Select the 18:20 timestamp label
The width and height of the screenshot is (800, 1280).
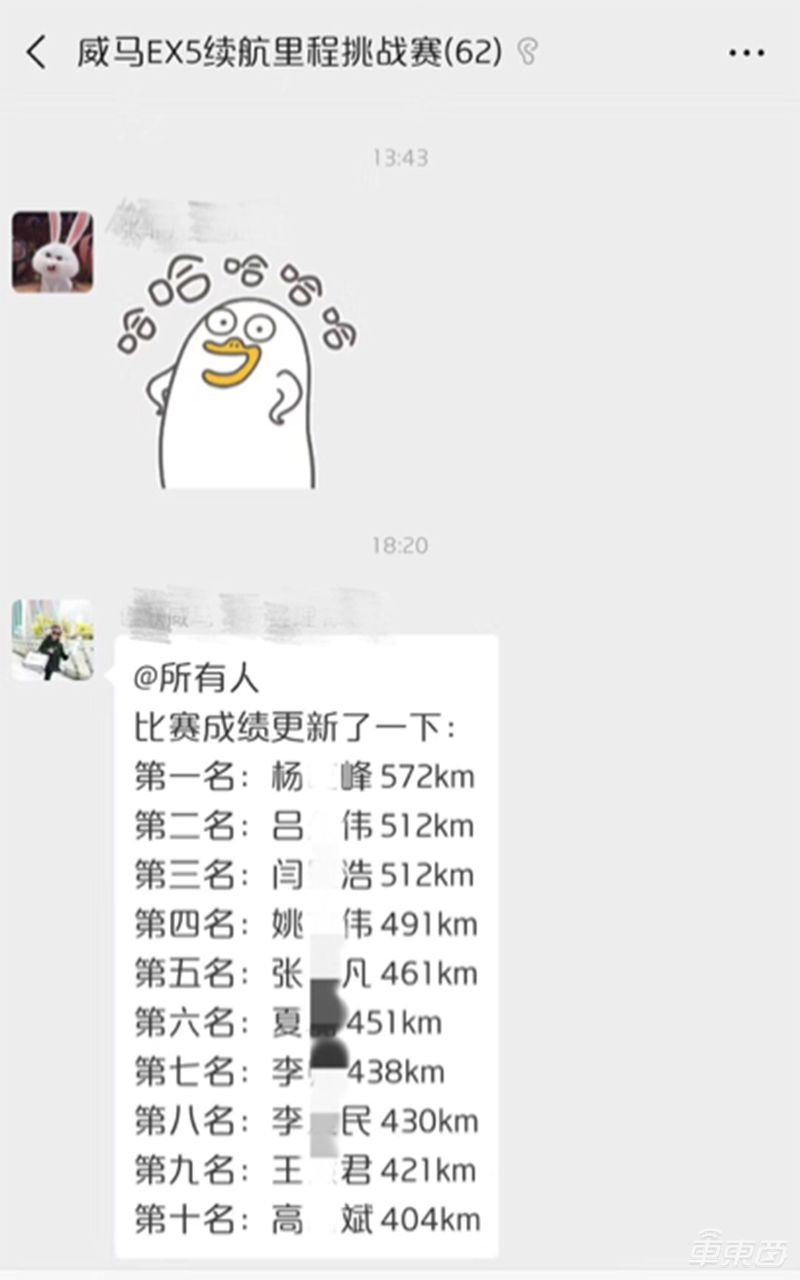399,546
